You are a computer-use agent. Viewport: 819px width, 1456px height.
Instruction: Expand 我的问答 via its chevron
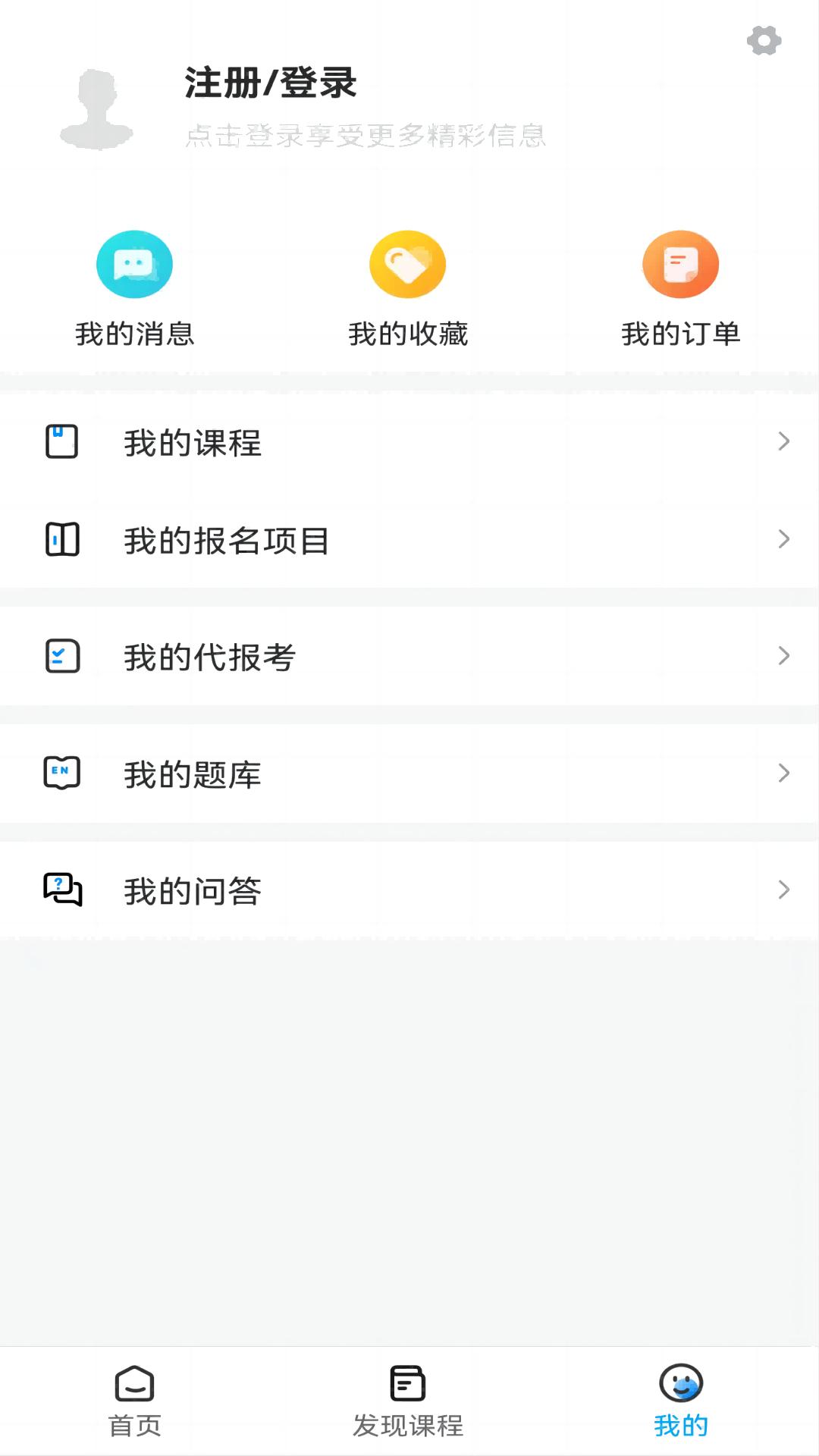point(783,890)
